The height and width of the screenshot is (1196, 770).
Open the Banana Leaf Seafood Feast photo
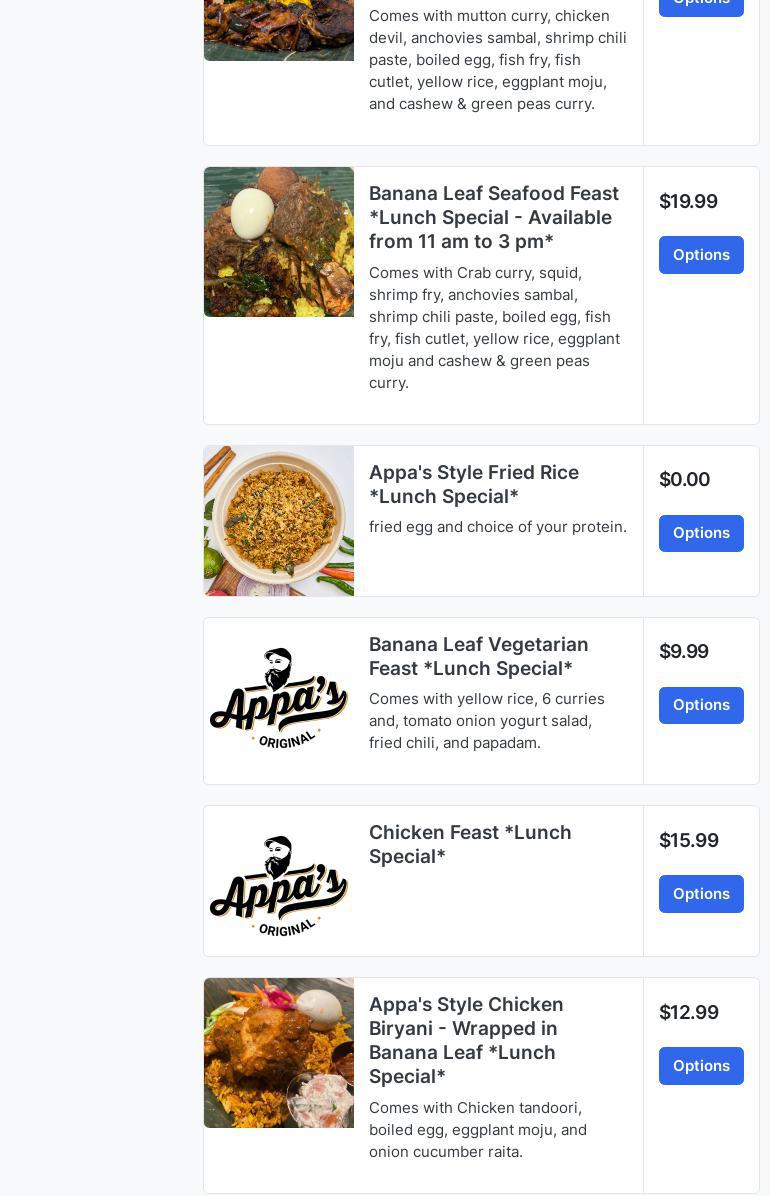[x=279, y=242]
